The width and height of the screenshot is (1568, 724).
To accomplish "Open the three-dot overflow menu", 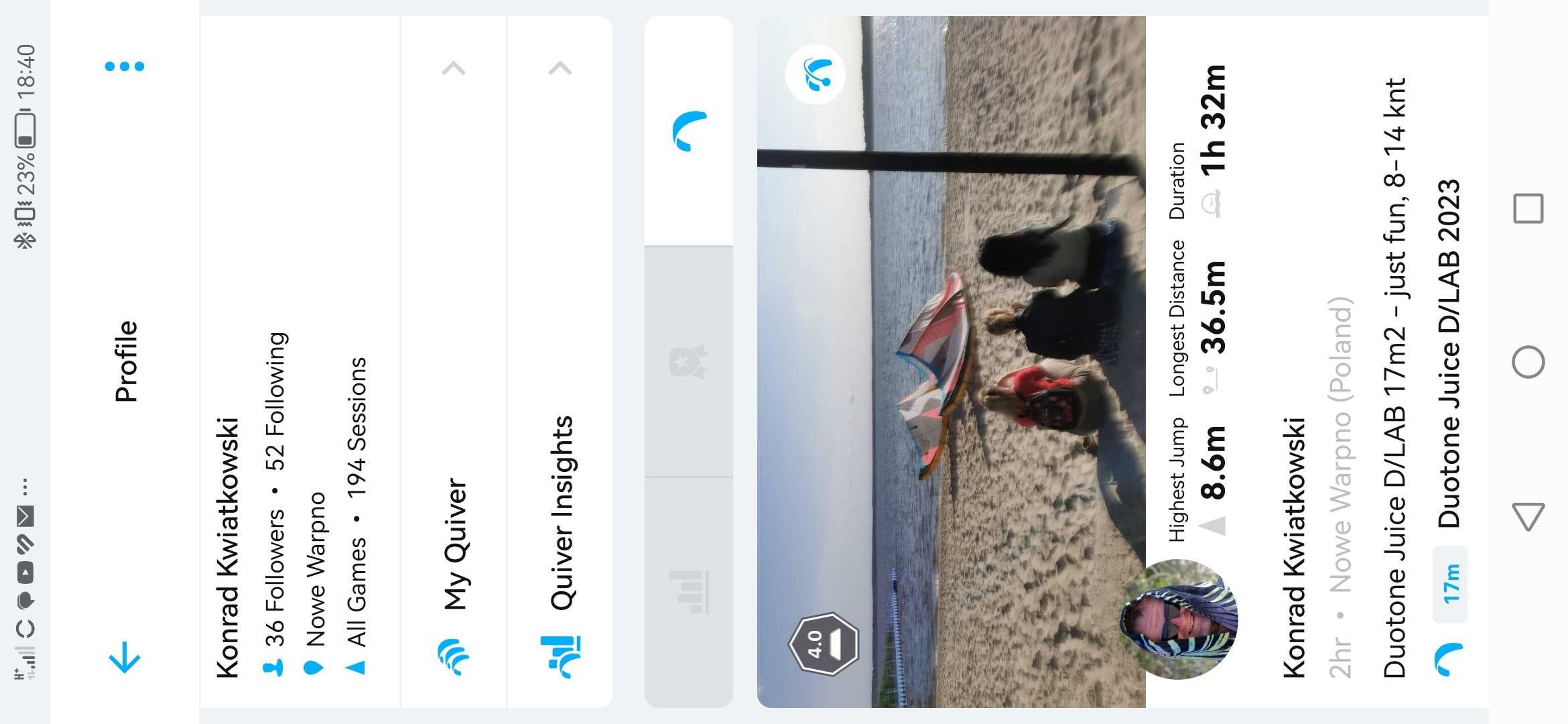I will click(x=125, y=66).
